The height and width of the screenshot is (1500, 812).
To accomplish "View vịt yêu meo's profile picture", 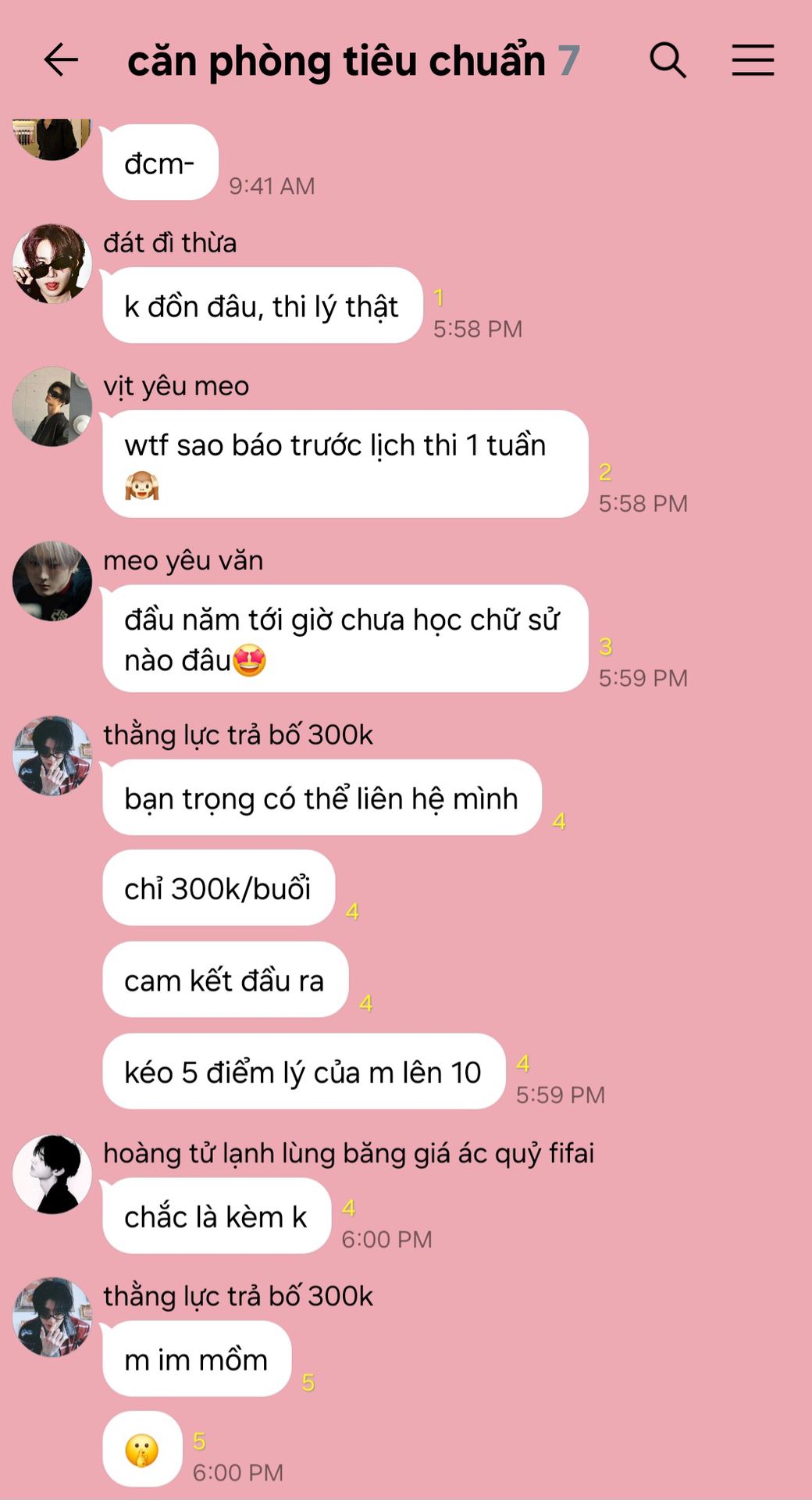I will point(52,407).
